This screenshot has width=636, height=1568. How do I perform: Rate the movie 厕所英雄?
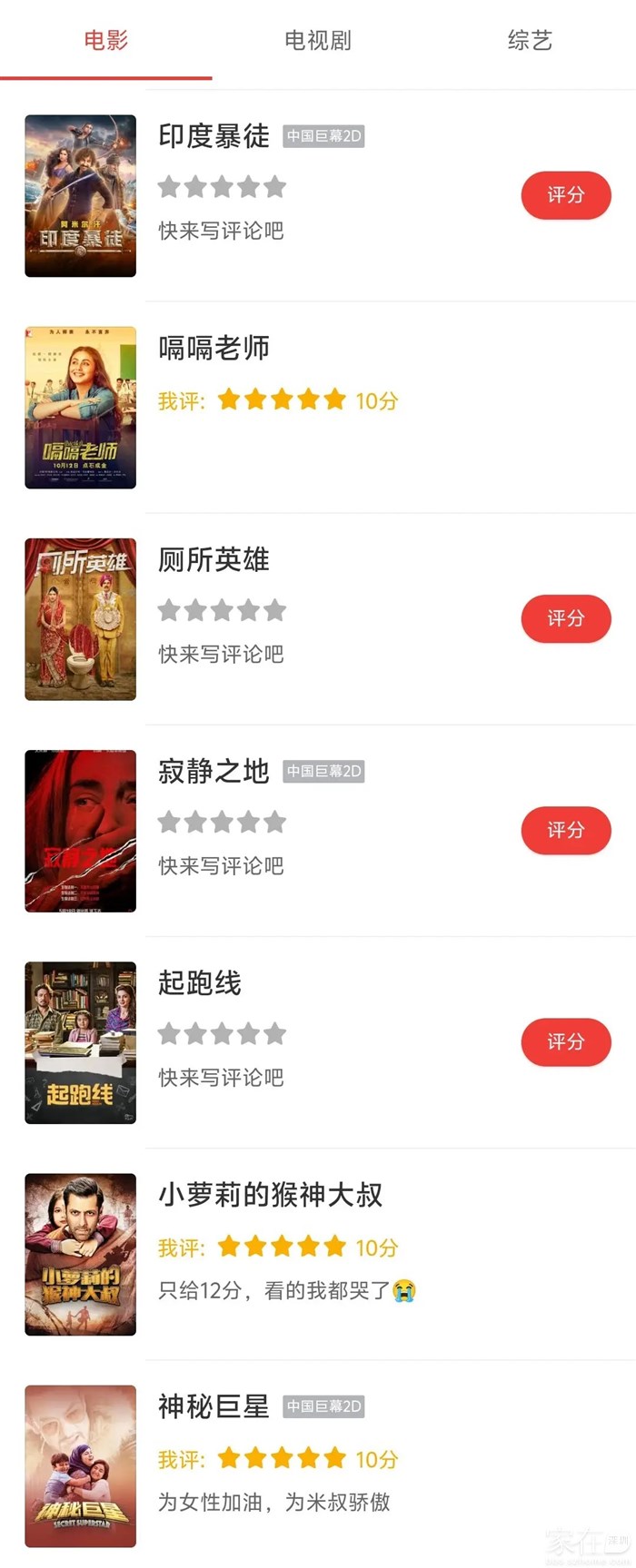click(565, 618)
